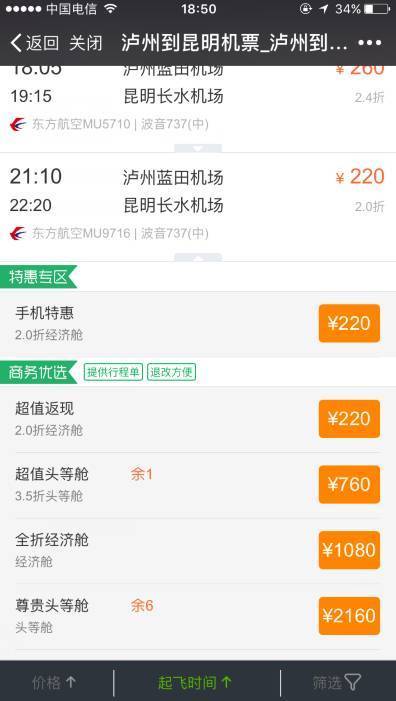Book the 尊贵头等舱 ¥2160 fare
Viewport: 396px width, 701px height.
tap(349, 616)
